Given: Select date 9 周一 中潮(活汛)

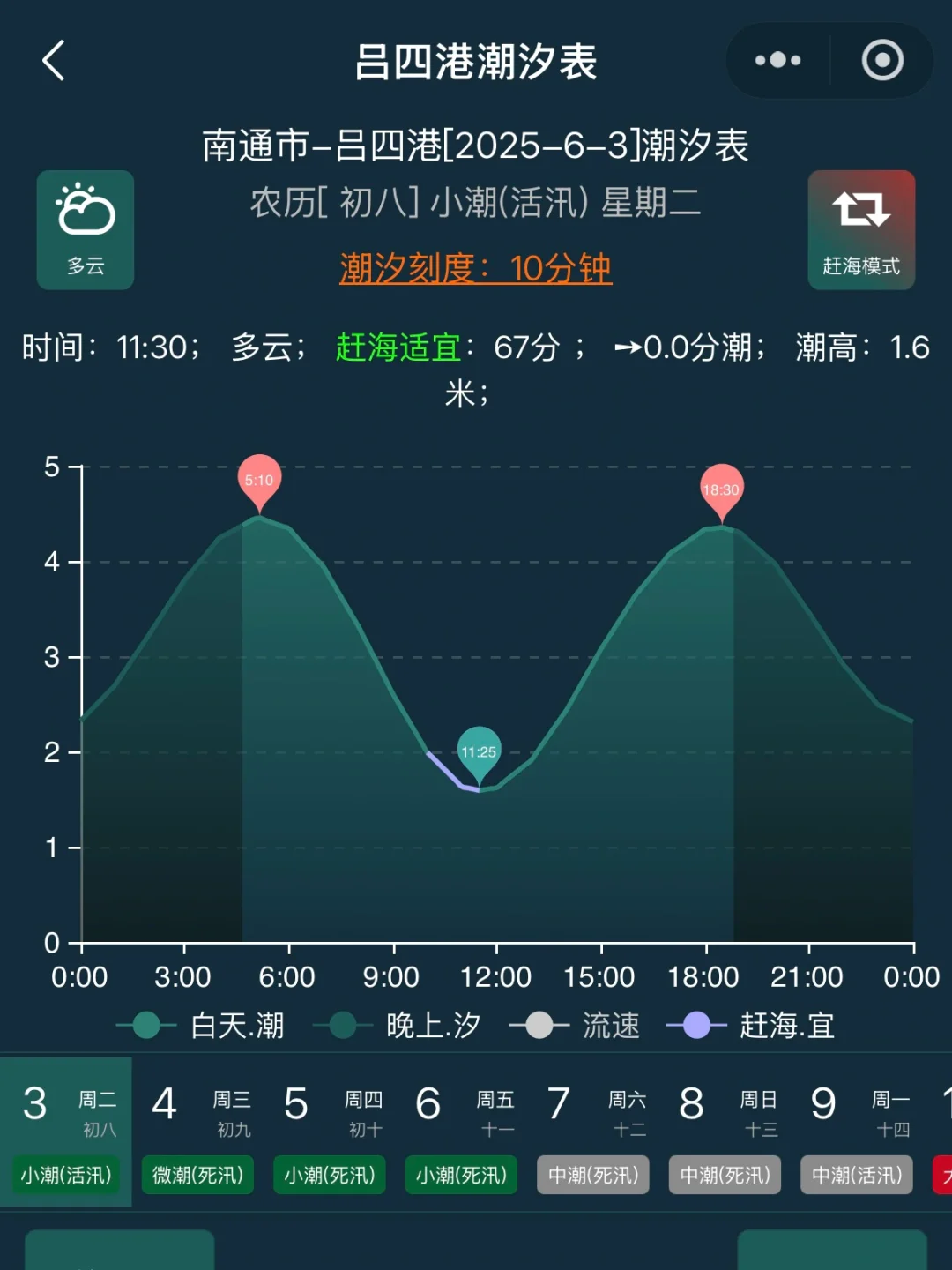Looking at the screenshot, I should [x=857, y=1132].
